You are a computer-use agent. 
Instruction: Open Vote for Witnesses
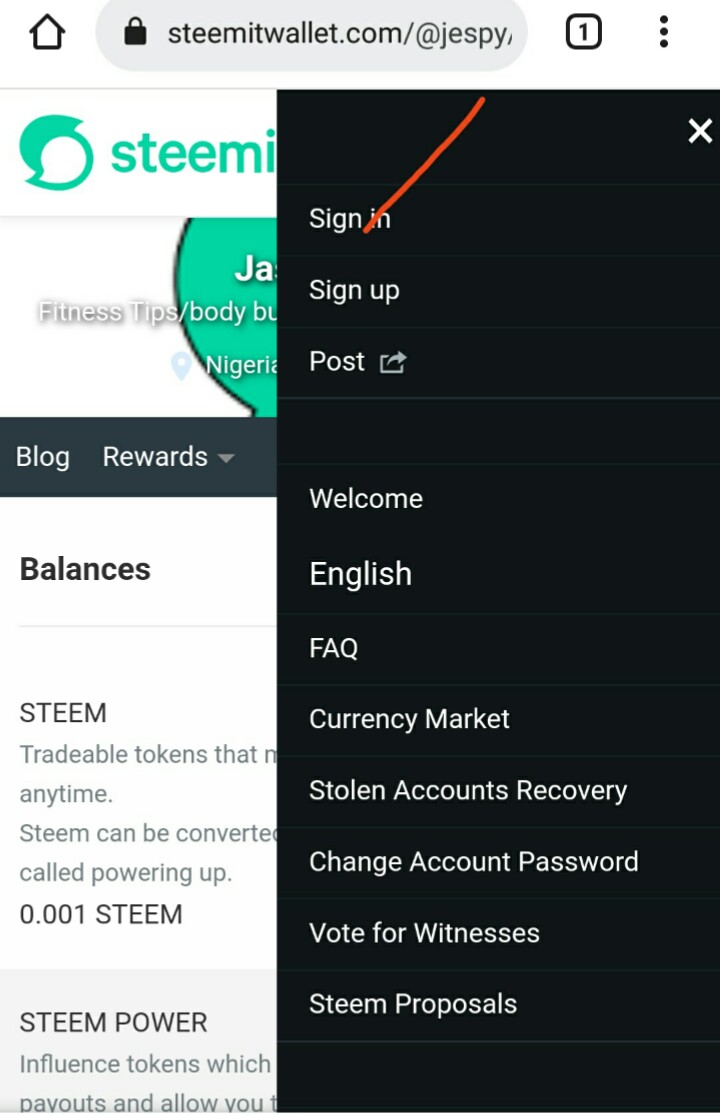pos(424,933)
